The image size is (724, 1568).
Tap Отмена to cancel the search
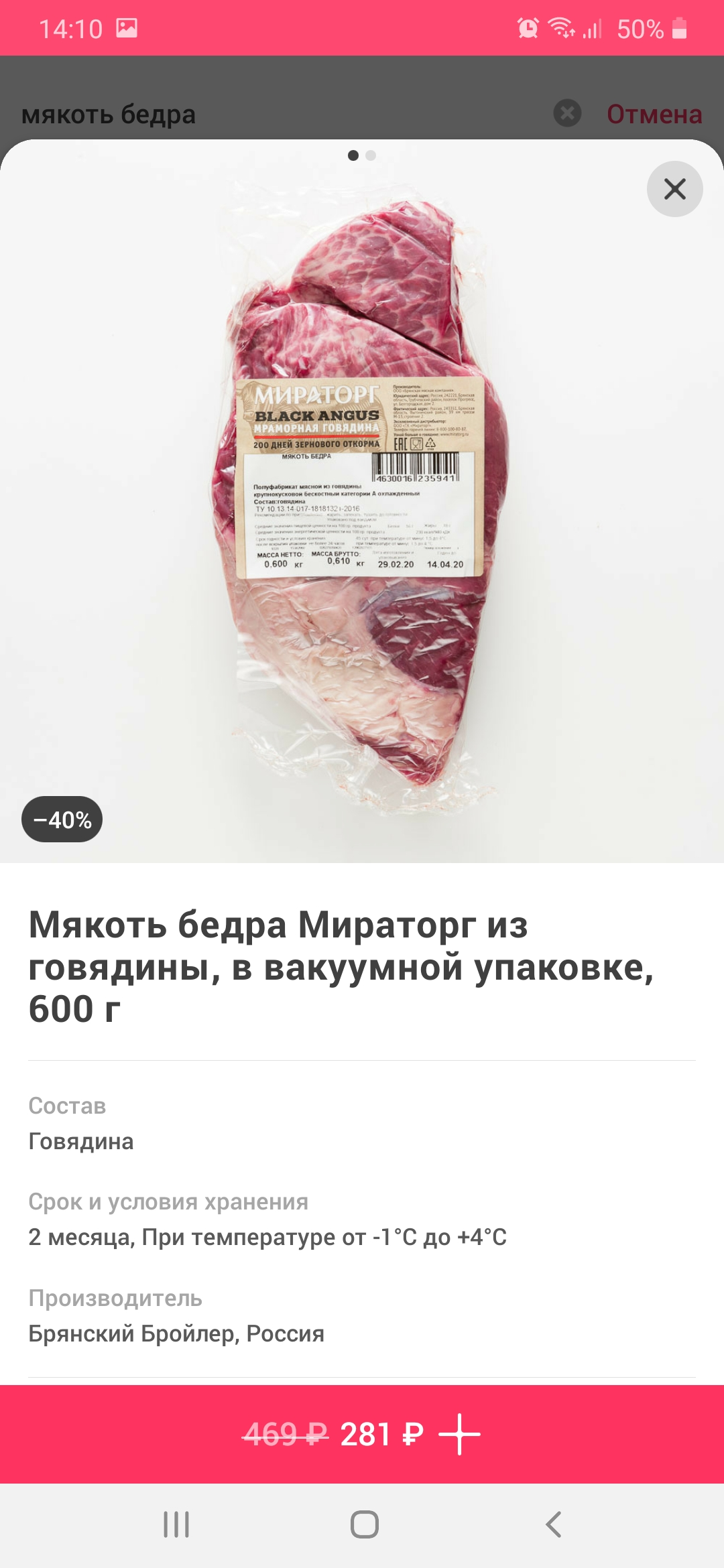pyautogui.click(x=654, y=114)
